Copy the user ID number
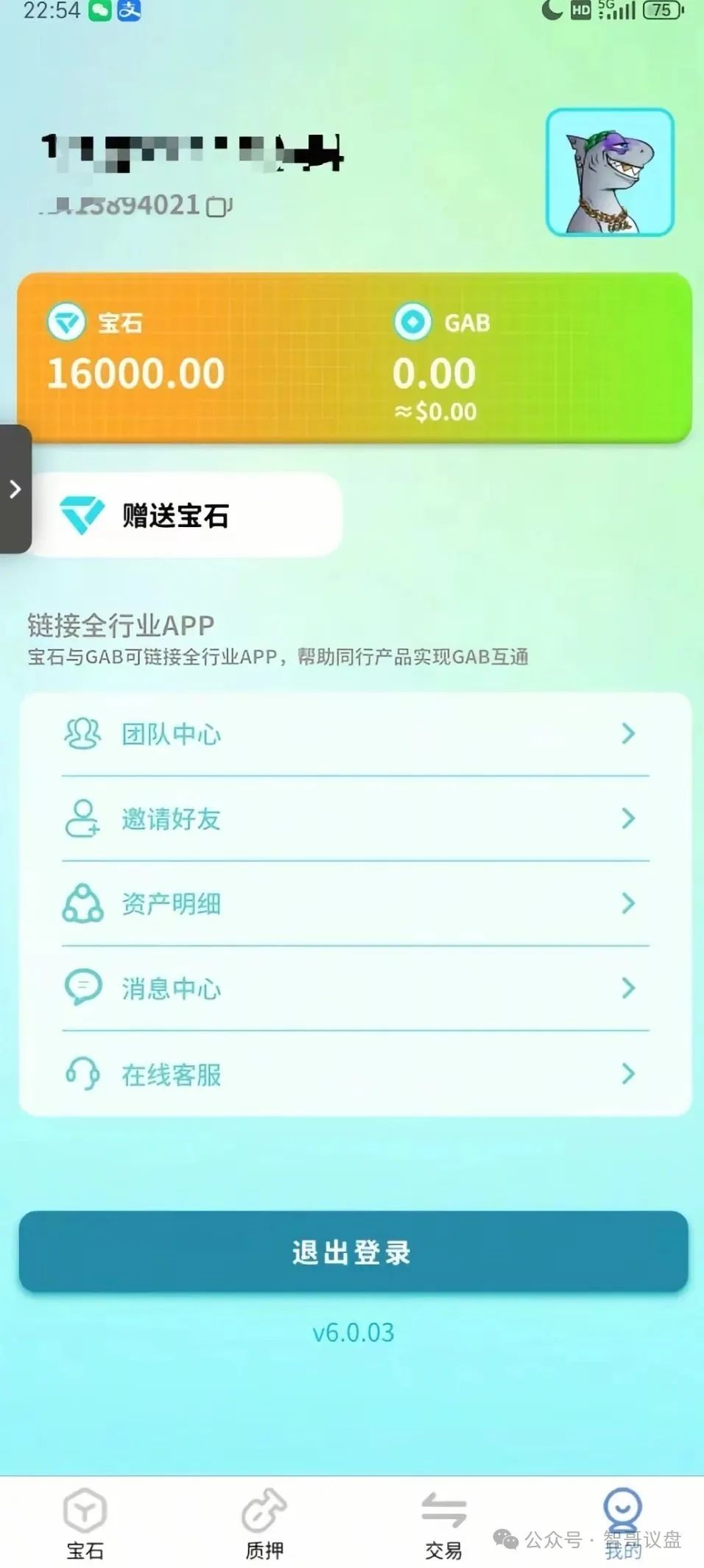The width and height of the screenshot is (704, 1568). coord(219,207)
